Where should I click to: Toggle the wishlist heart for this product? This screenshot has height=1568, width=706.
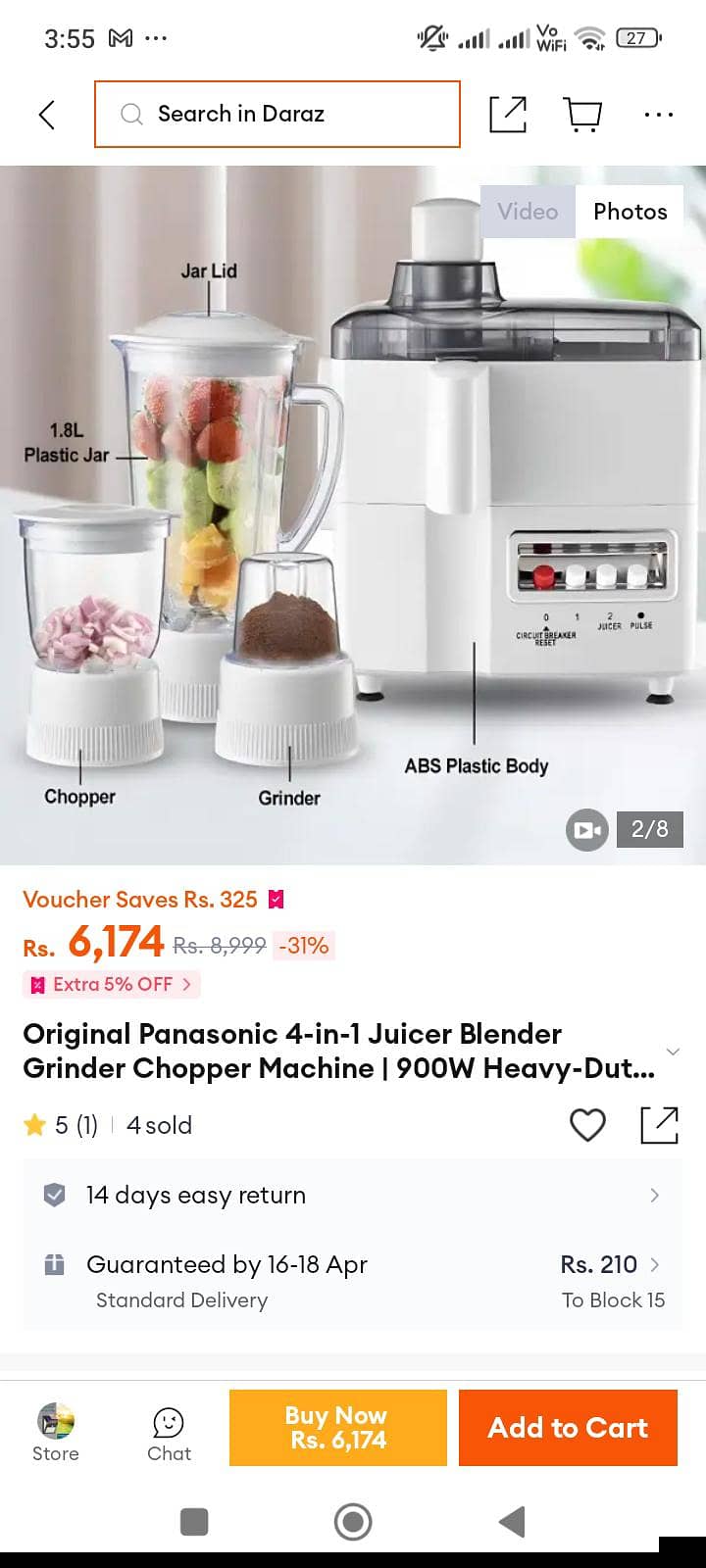point(587,1125)
